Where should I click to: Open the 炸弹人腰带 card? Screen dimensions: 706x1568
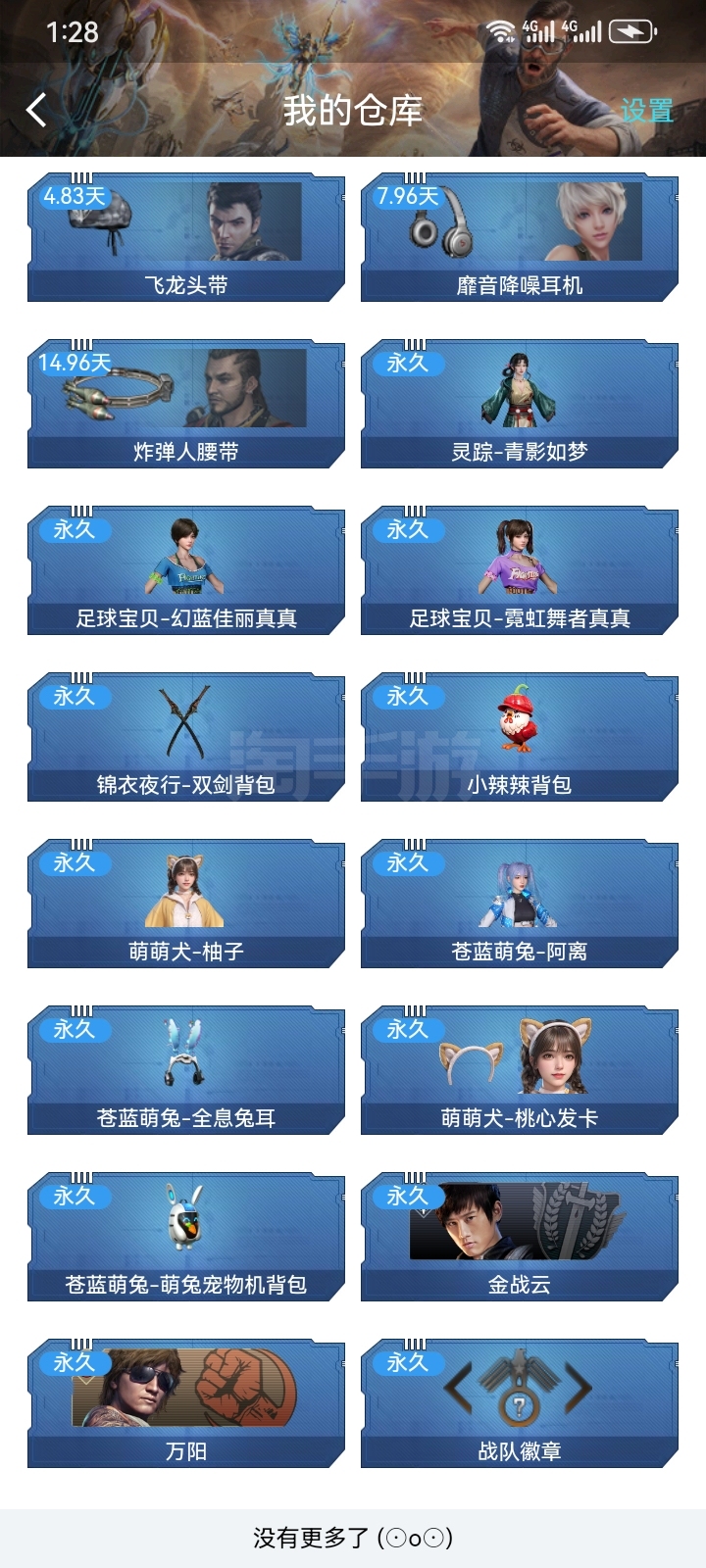[x=186, y=405]
